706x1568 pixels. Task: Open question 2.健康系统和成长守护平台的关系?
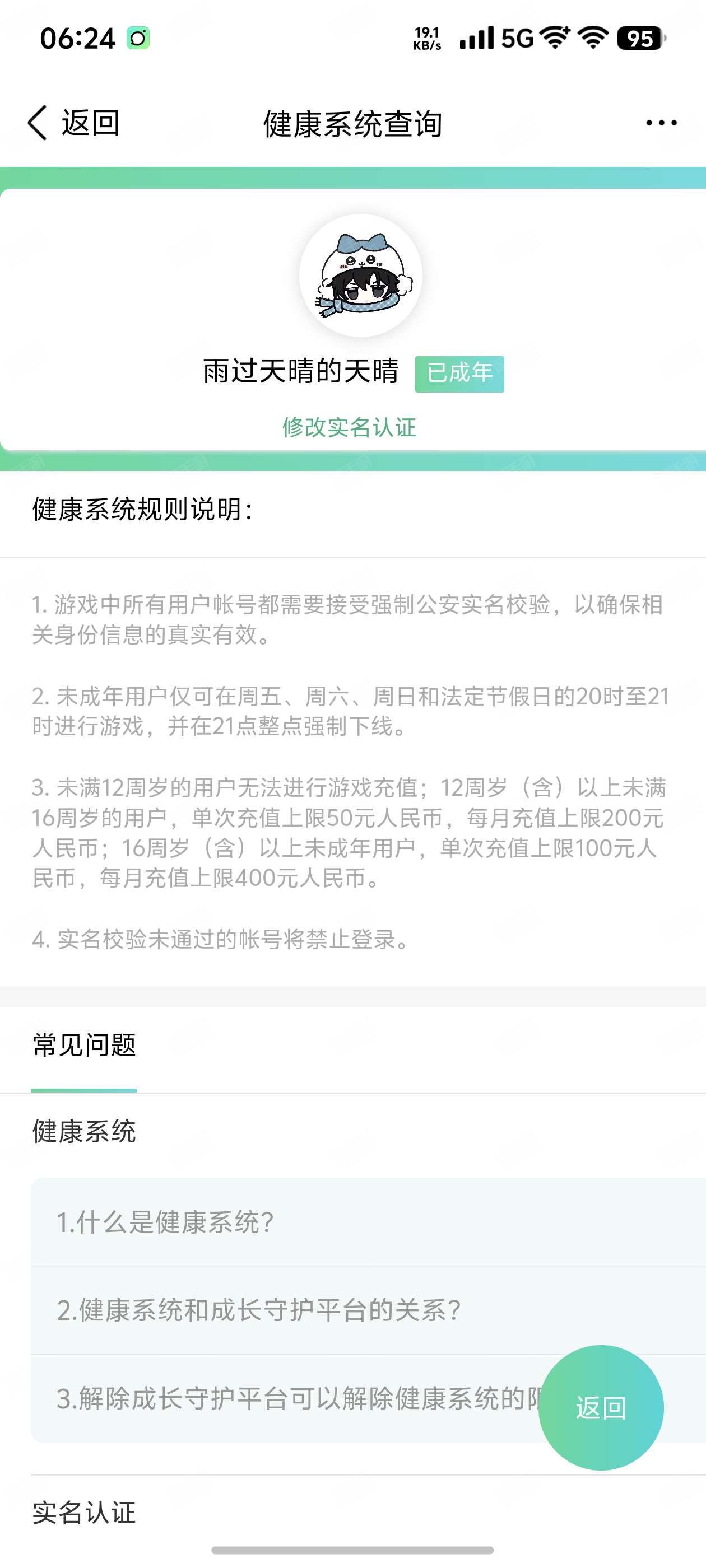coord(258,1310)
